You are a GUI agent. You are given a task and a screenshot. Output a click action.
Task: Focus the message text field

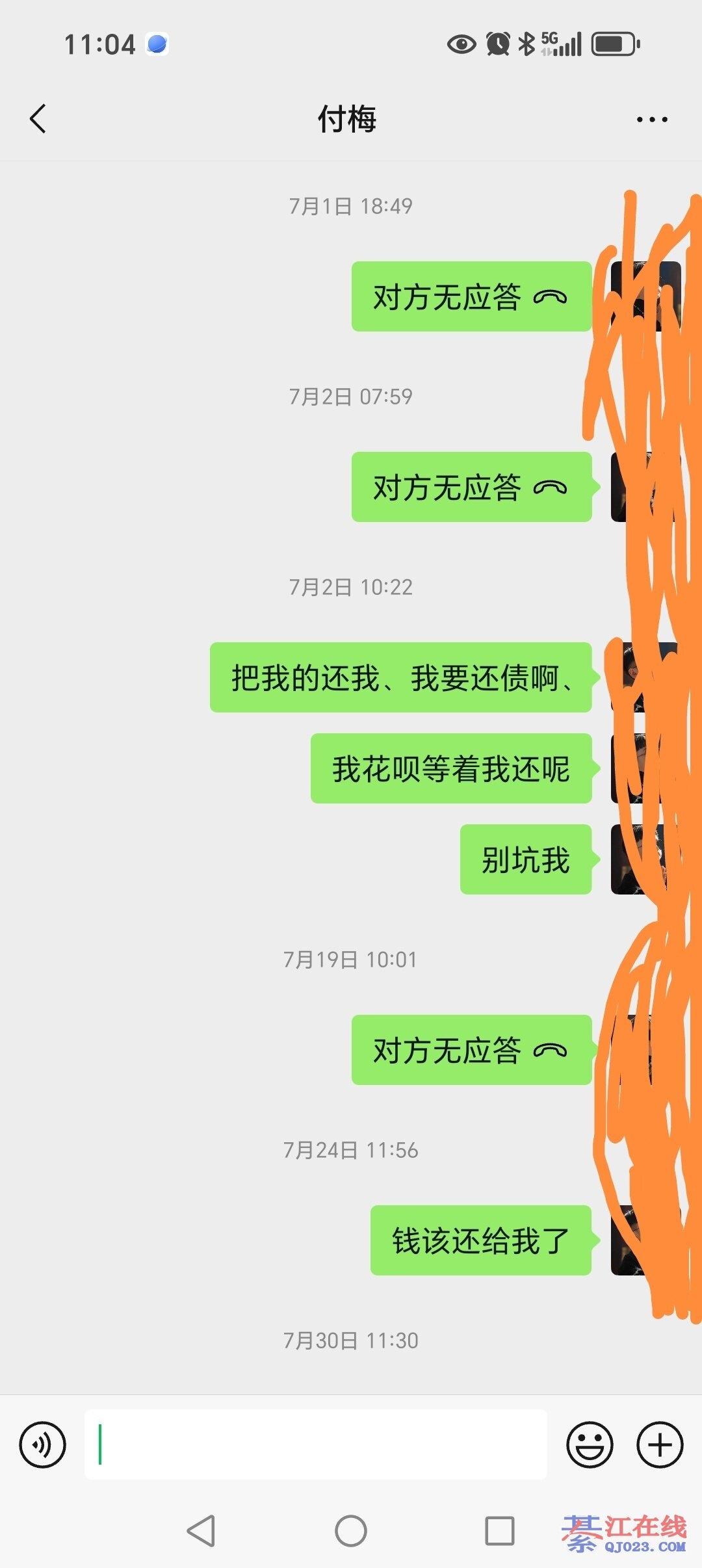(315, 1444)
